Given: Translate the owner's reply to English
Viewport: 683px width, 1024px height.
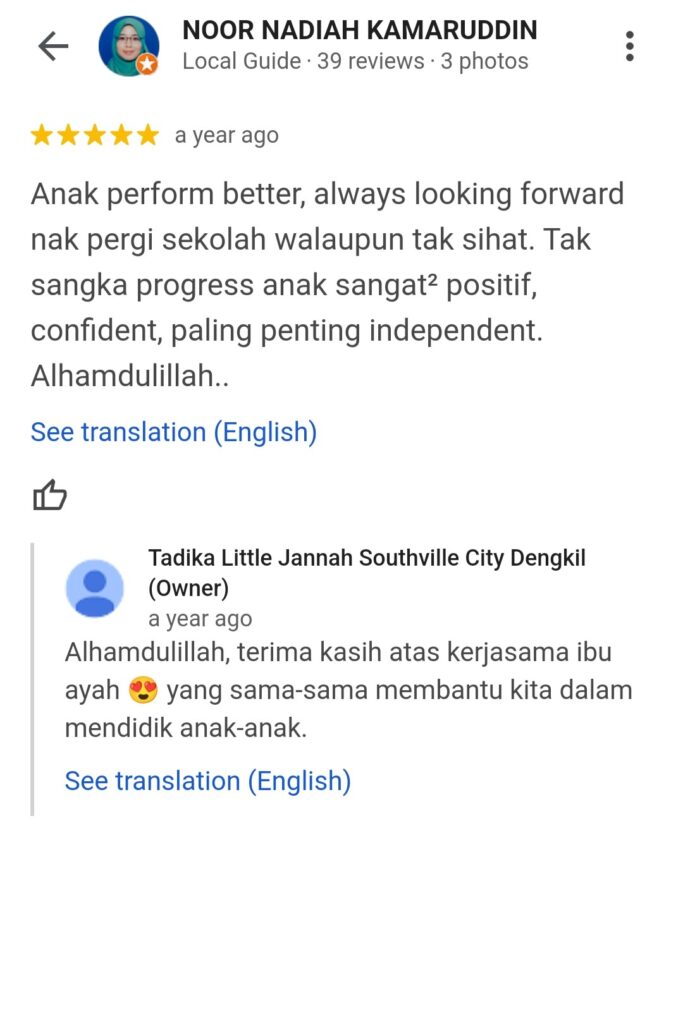Looking at the screenshot, I should click(207, 780).
